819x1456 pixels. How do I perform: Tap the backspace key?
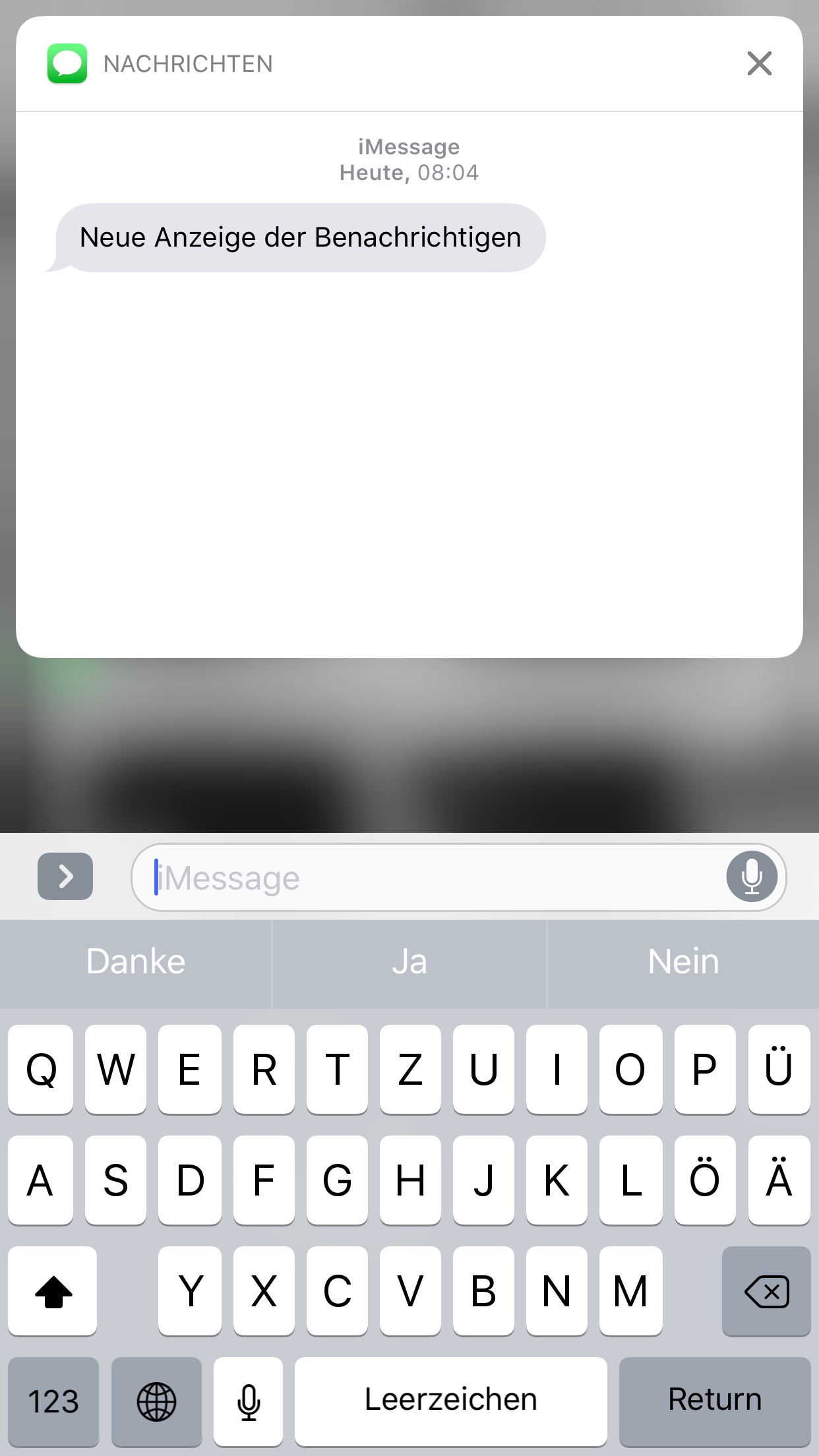[x=766, y=1291]
